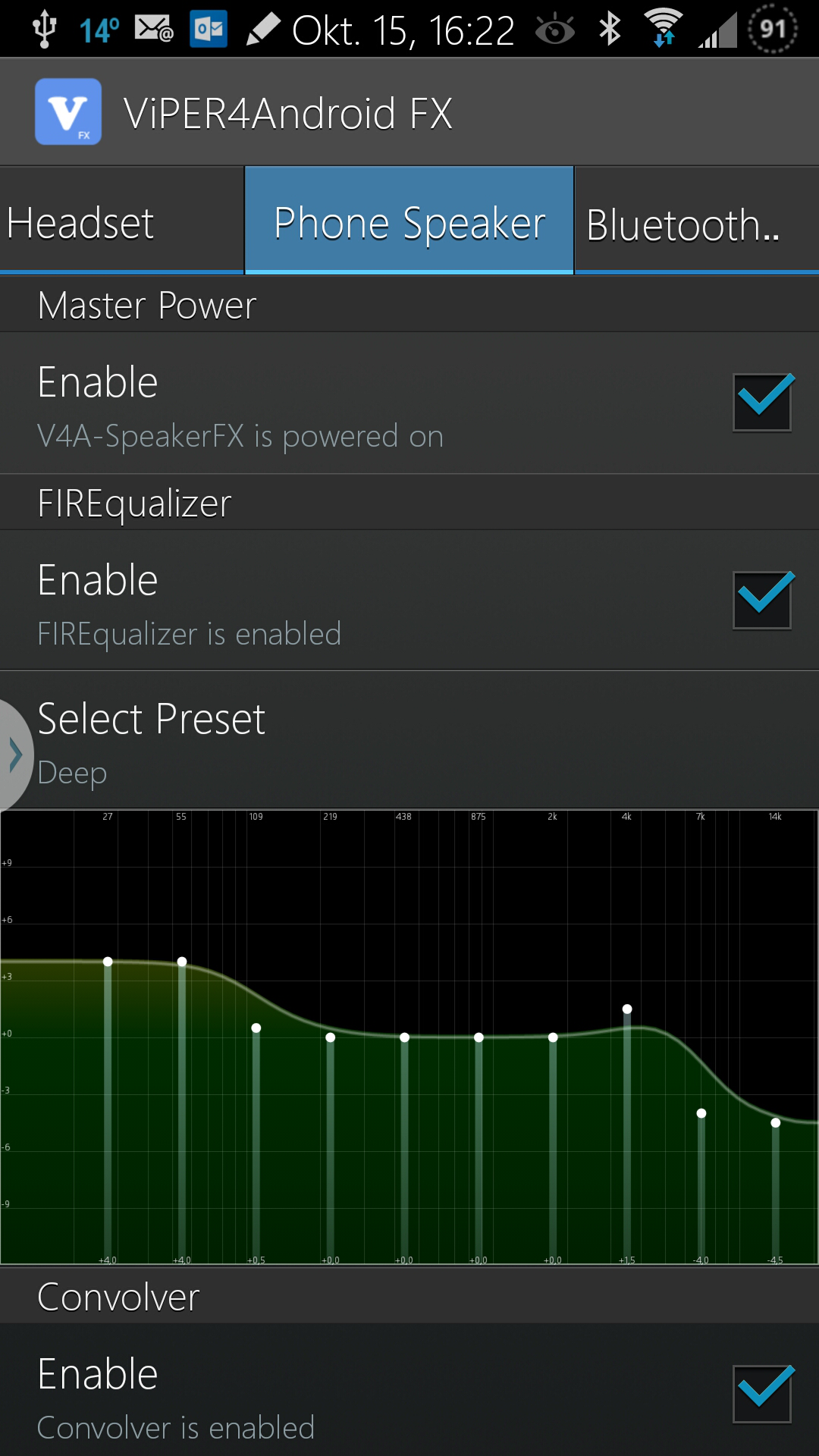
Task: Disable the FIREqualizer checkbox
Action: (762, 601)
